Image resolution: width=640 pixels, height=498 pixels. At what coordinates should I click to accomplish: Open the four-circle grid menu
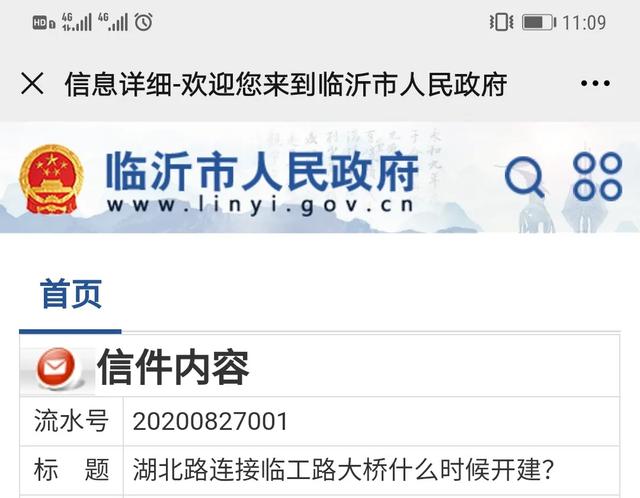click(597, 176)
